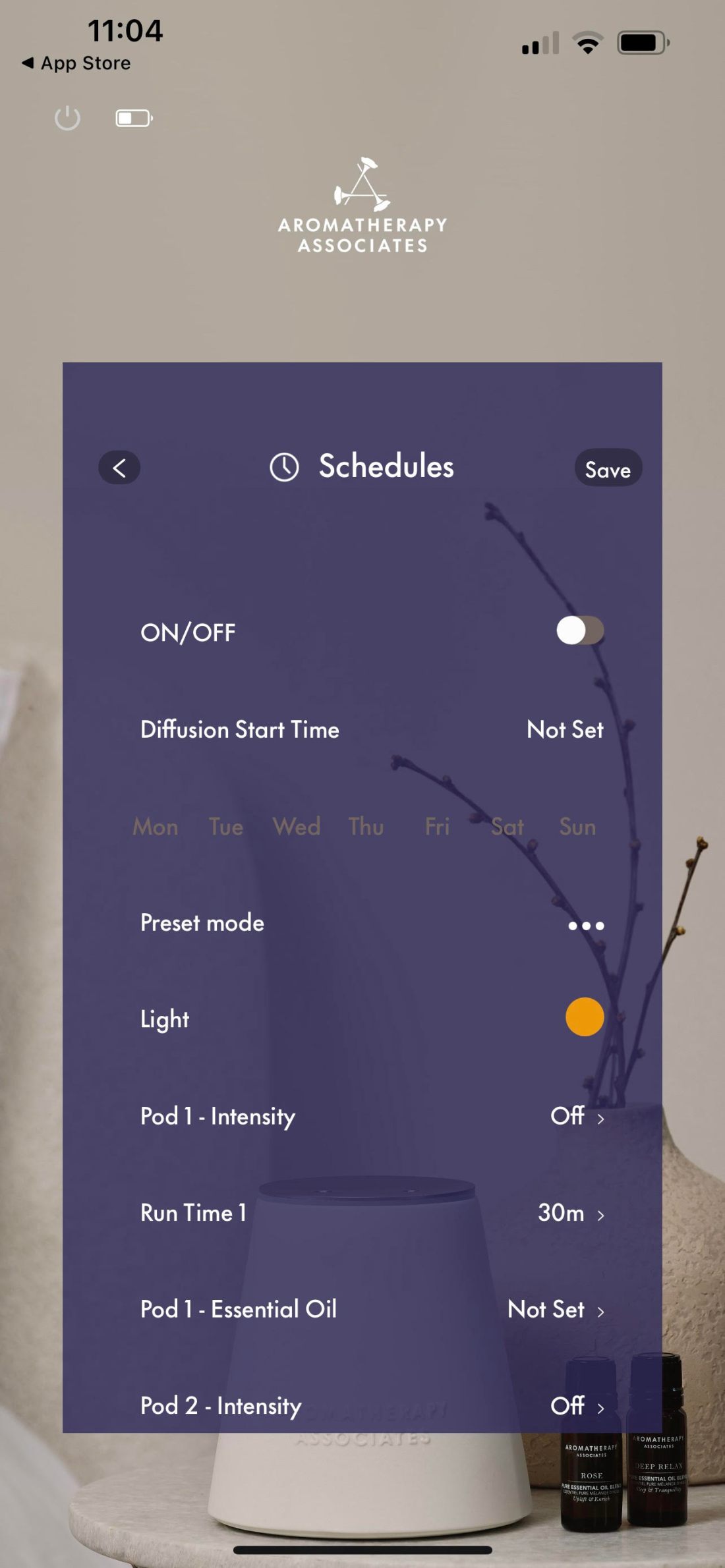
Task: Select Thu as a schedule day
Action: click(366, 826)
